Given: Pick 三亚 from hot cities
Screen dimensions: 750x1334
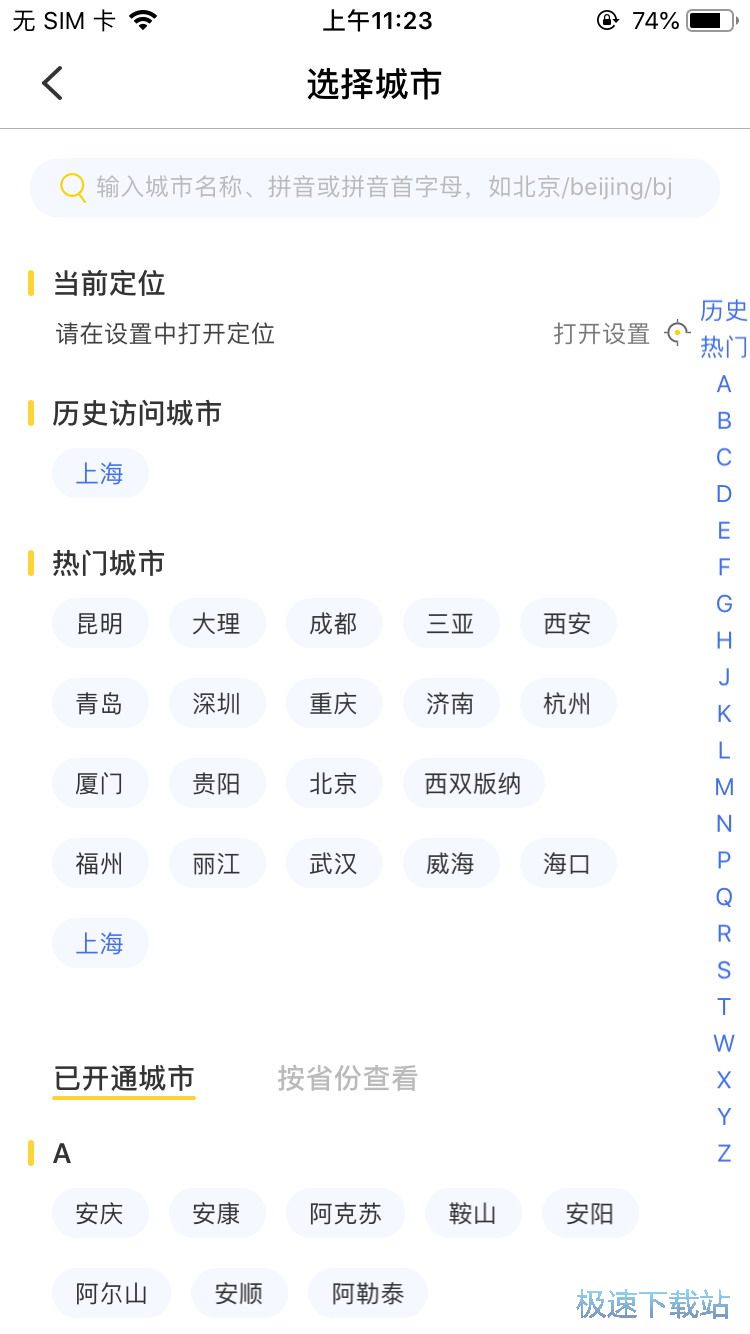Looking at the screenshot, I should pyautogui.click(x=450, y=624).
